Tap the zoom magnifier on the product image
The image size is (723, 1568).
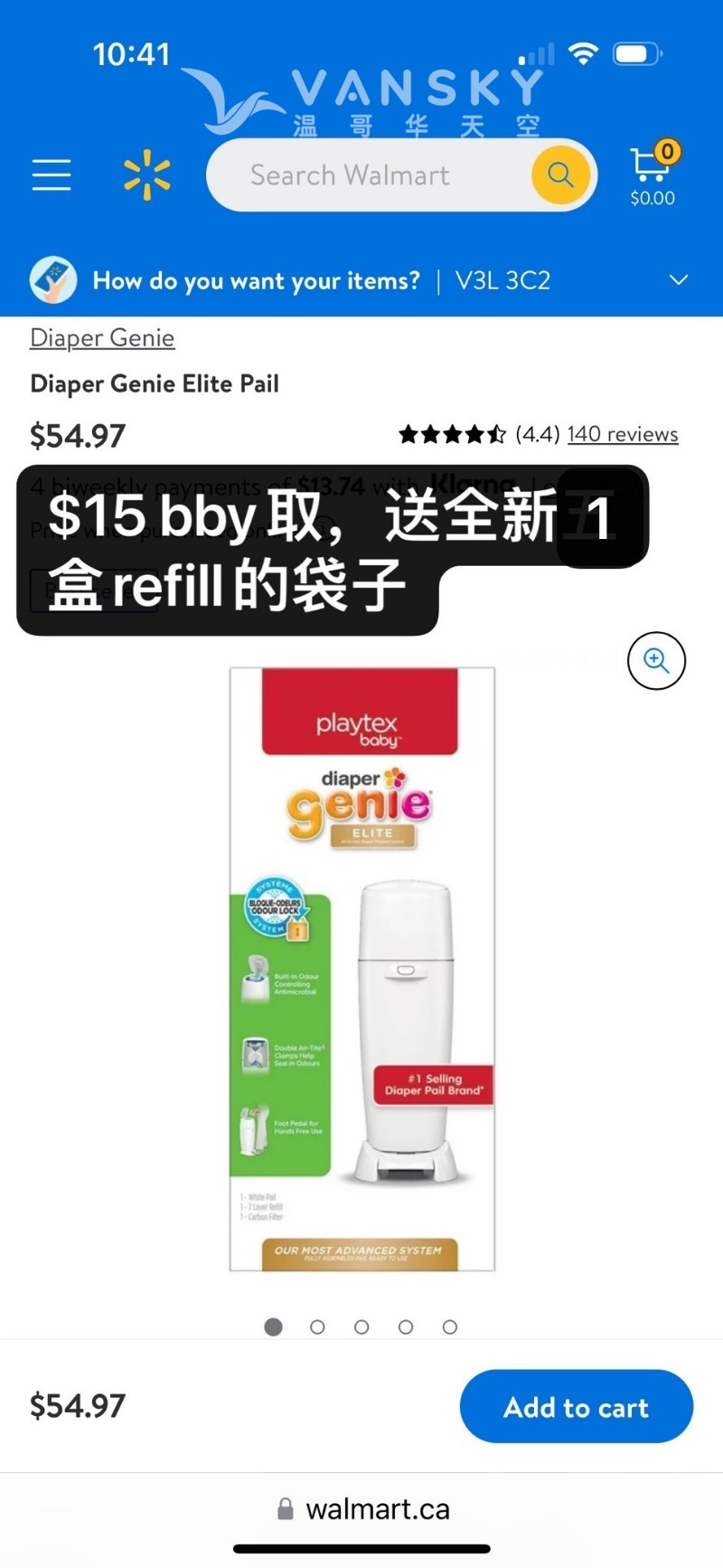tap(656, 661)
